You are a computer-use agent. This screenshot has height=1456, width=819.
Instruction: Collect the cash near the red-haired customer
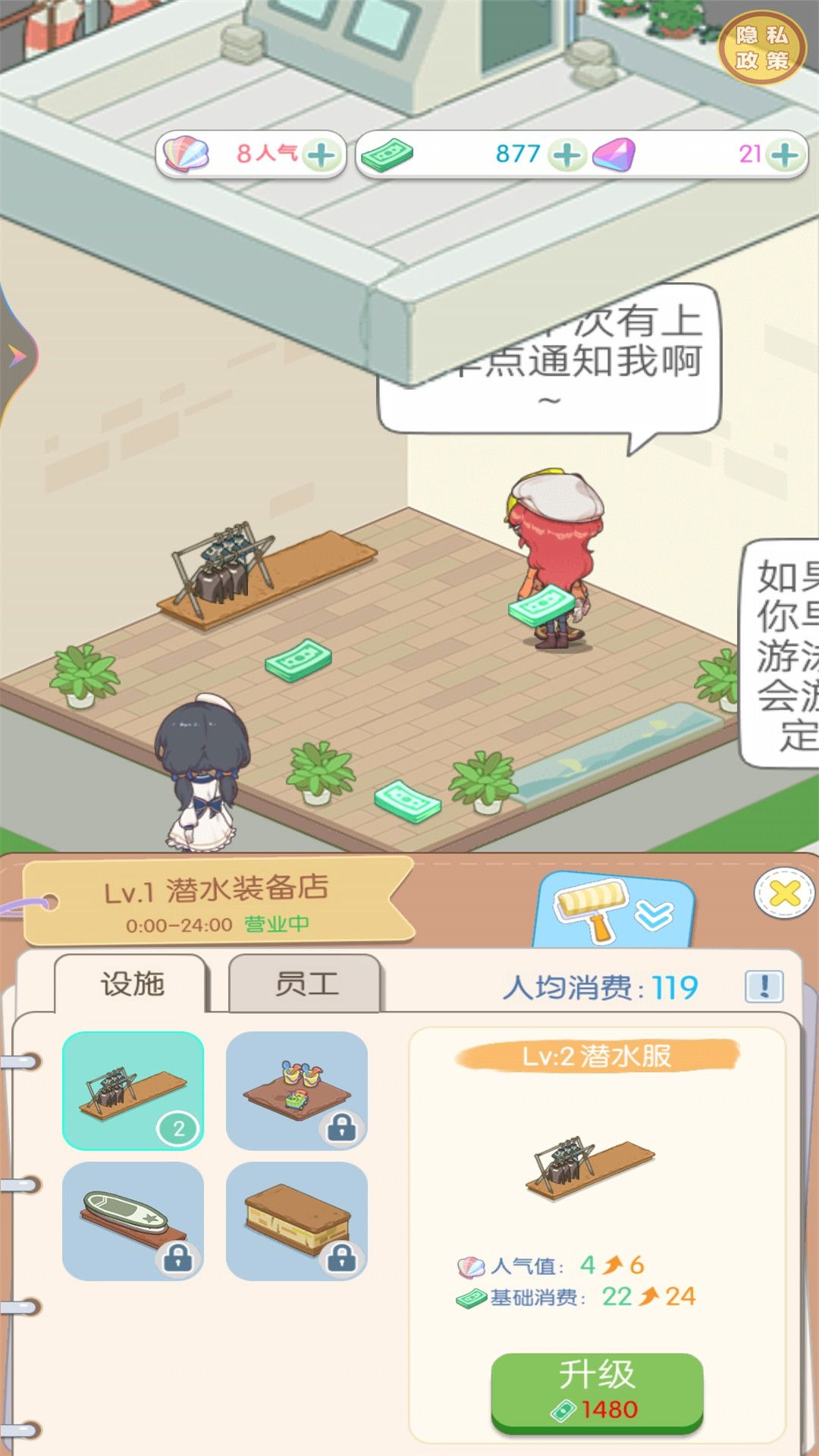click(541, 604)
